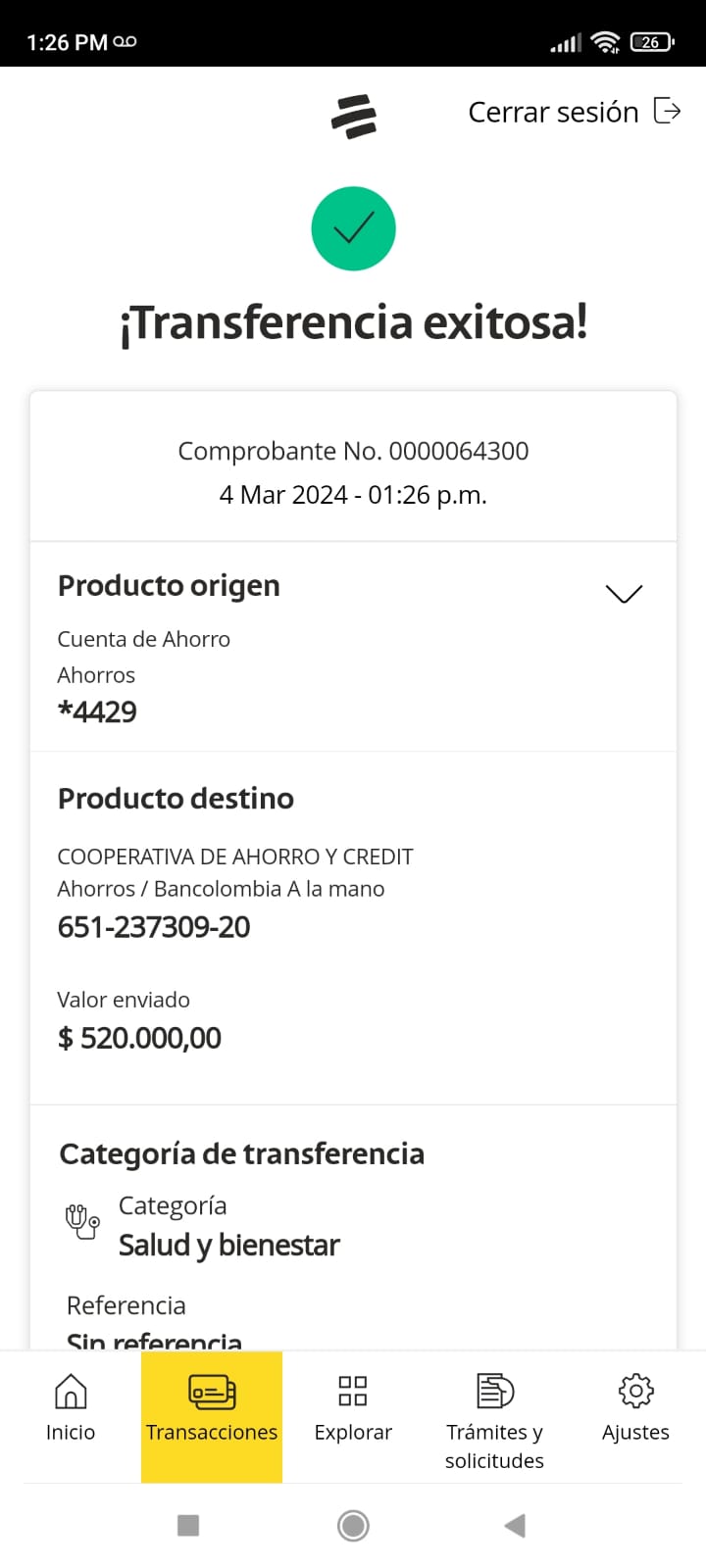Image resolution: width=706 pixels, height=1568 pixels.
Task: Open the Ajustes settings tab
Action: 635,1409
